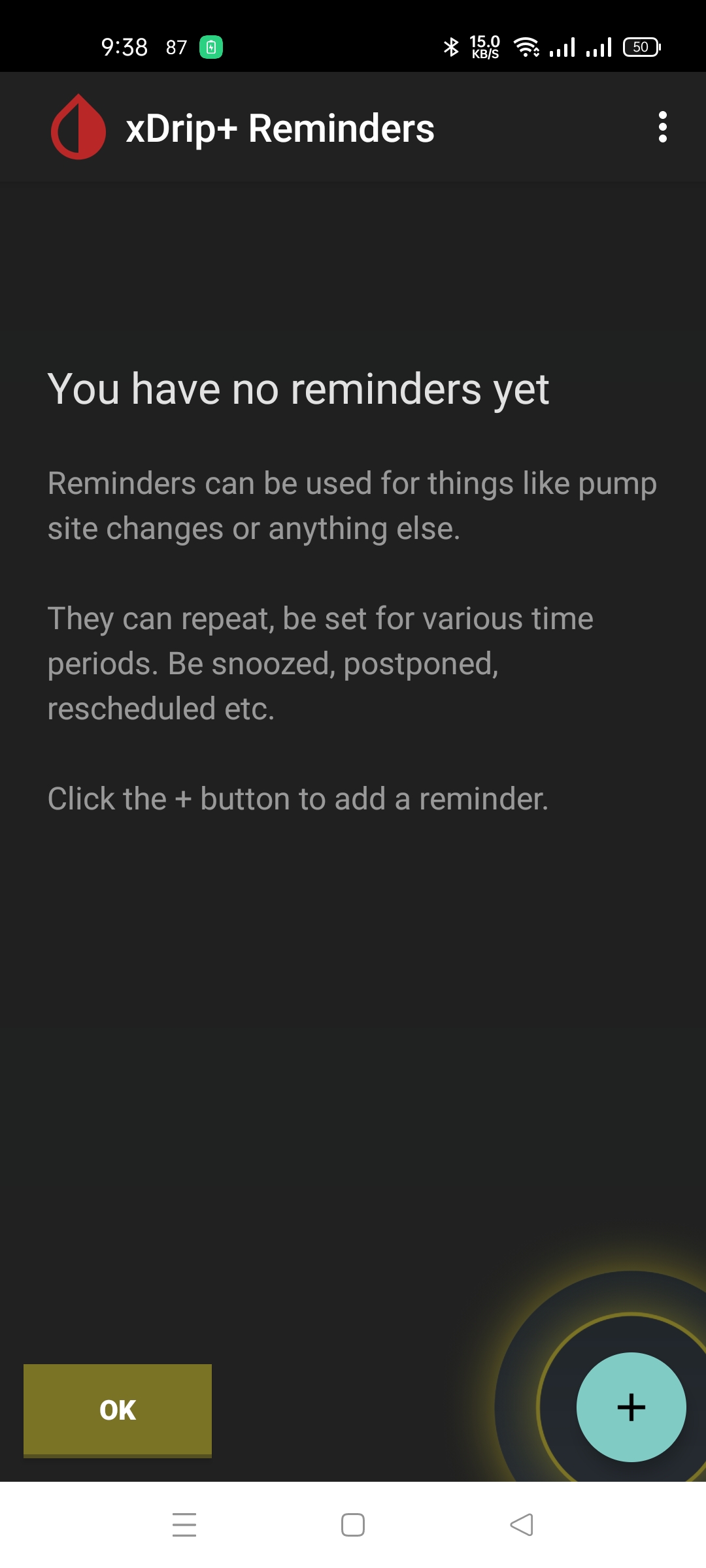Screen dimensions: 706x1568
Task: Open the three-dot overflow menu
Action: click(662, 127)
